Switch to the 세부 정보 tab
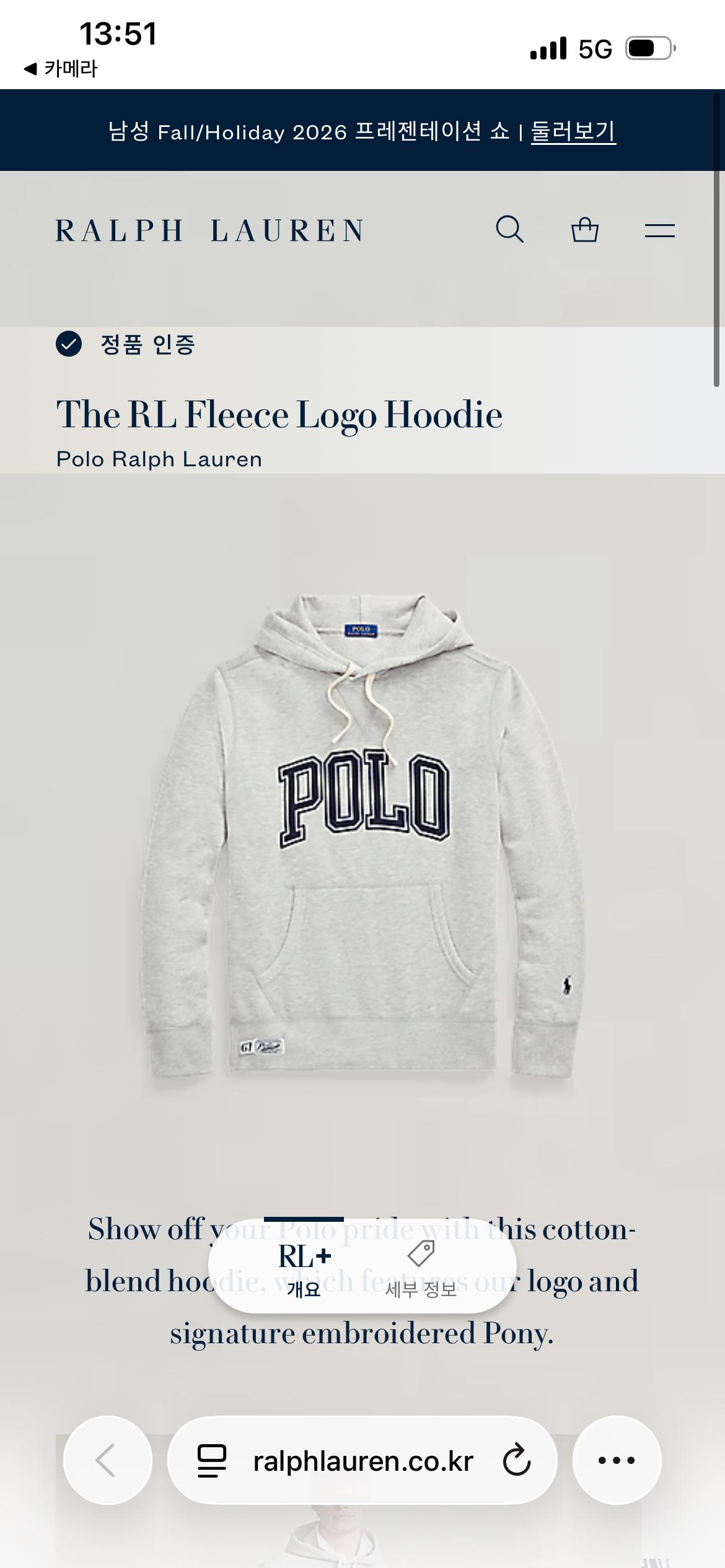 point(421,1270)
